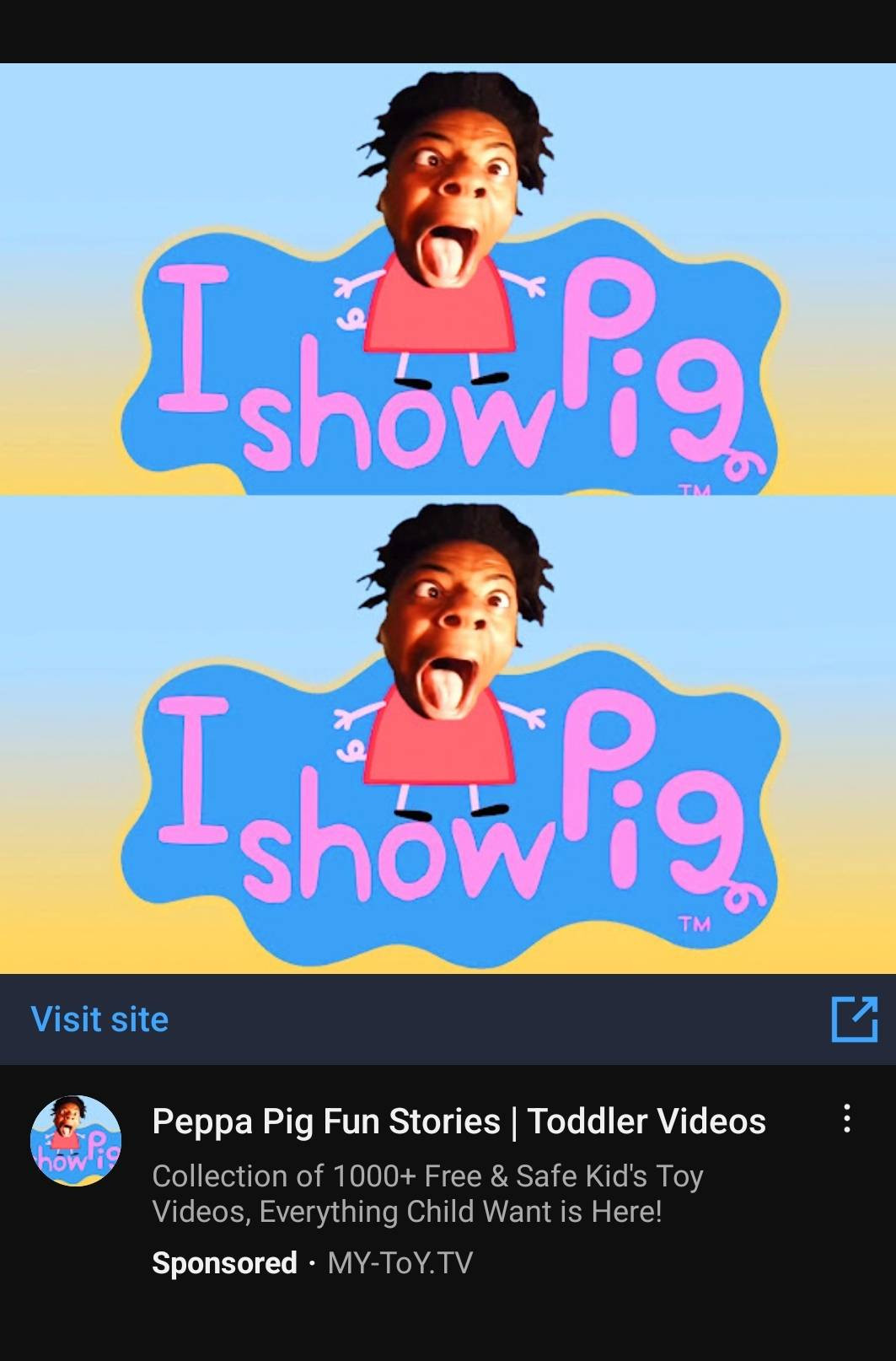This screenshot has width=896, height=1361.
Task: Open Peppa Pig Fun Stories ad title
Action: tap(459, 1122)
